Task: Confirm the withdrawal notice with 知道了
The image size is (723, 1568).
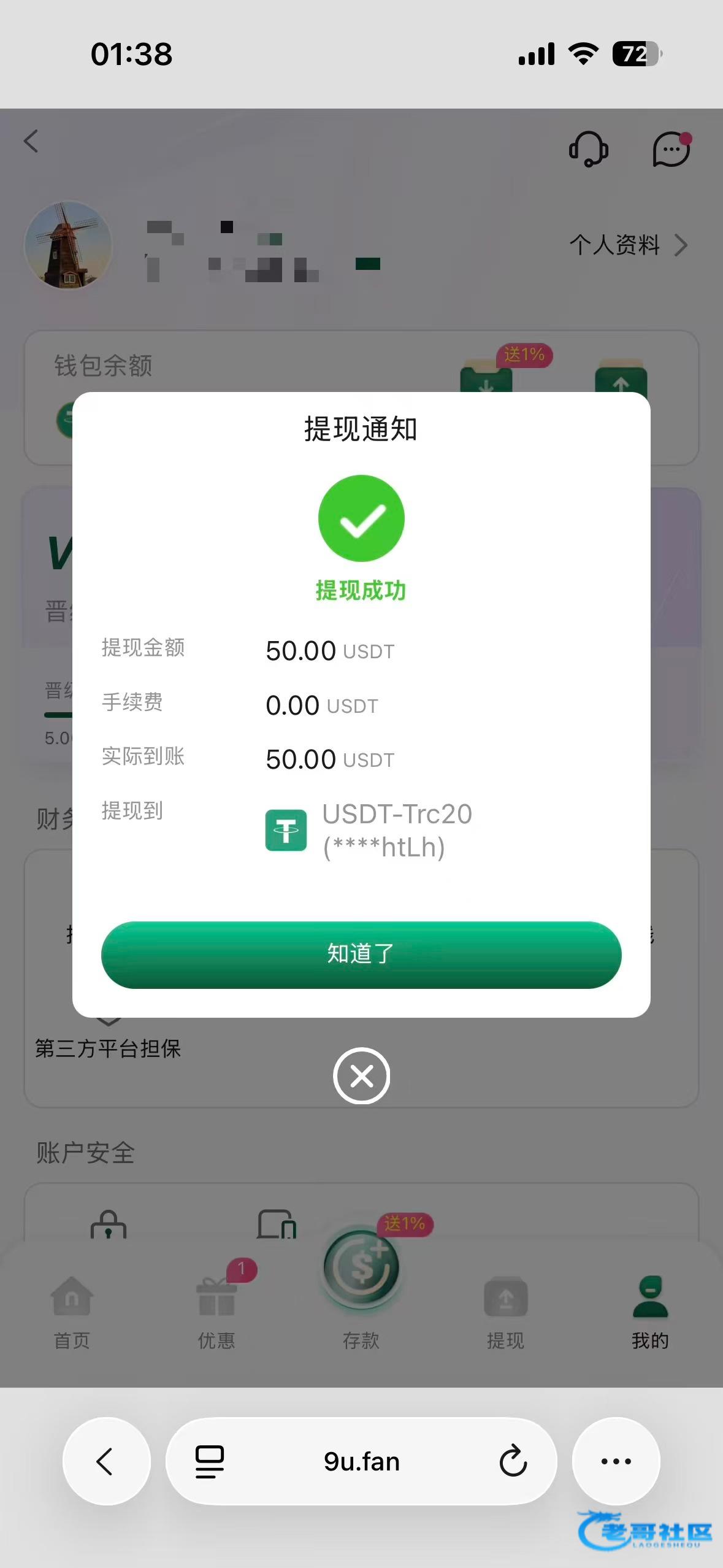Action: (x=361, y=955)
